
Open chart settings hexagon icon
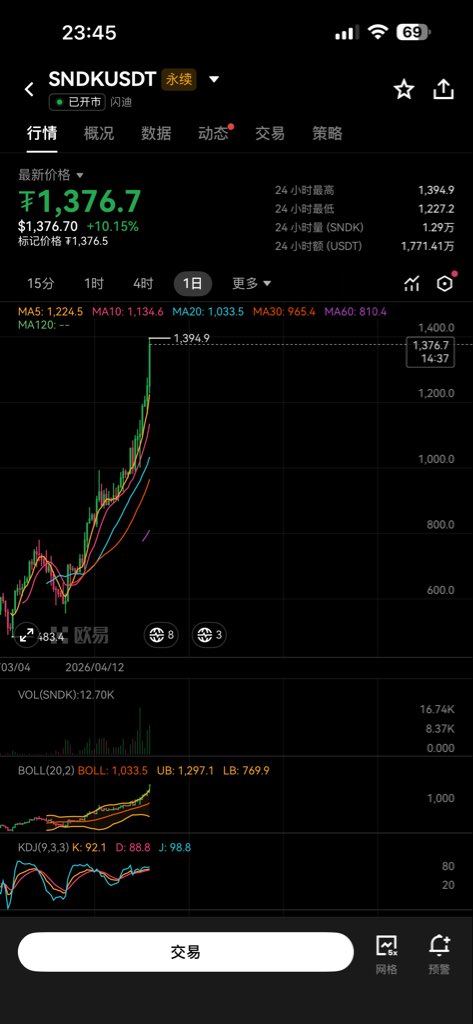445,283
